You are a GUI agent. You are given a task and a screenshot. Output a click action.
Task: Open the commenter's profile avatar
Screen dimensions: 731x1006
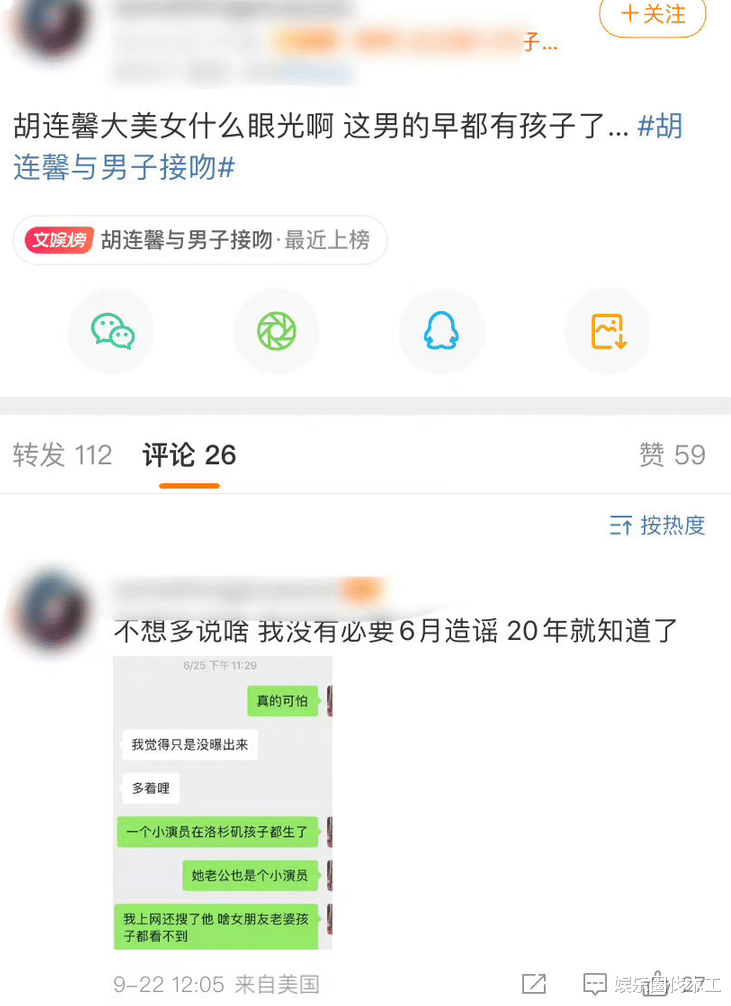click(x=50, y=610)
